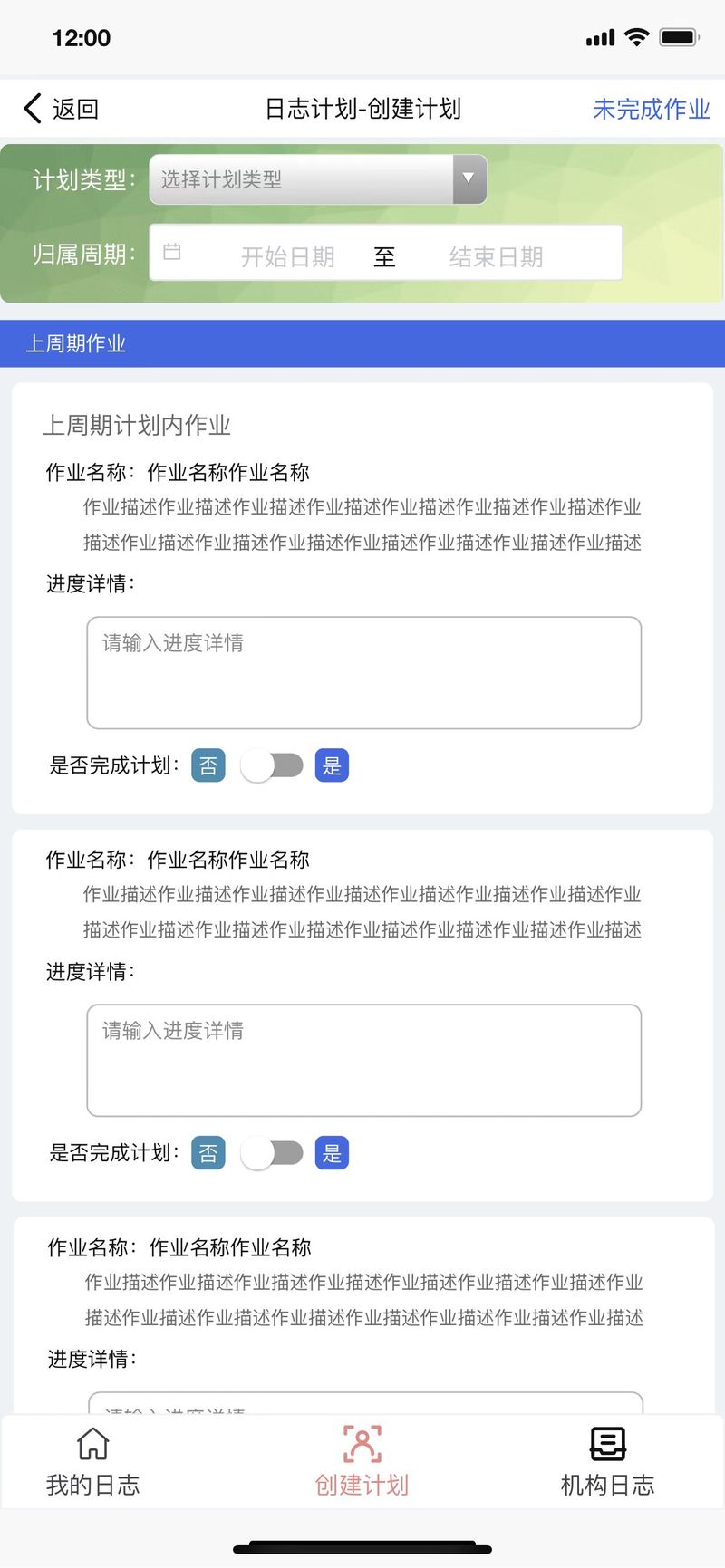725x1568 pixels.
Task: Tap 是 in the second task card
Action: 332,1154
